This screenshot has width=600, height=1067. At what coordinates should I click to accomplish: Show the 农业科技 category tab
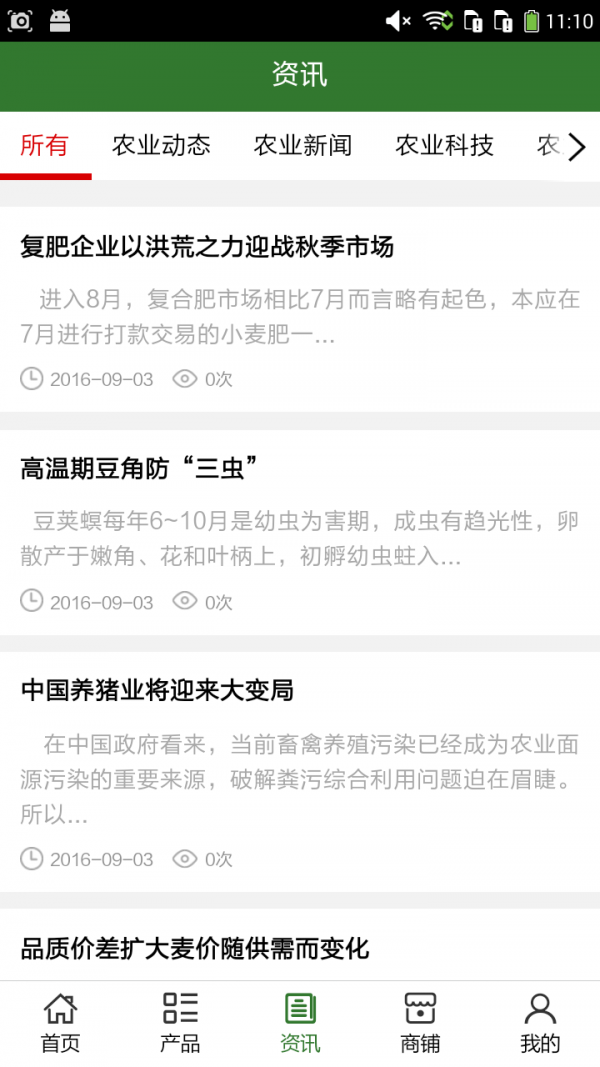click(x=444, y=146)
